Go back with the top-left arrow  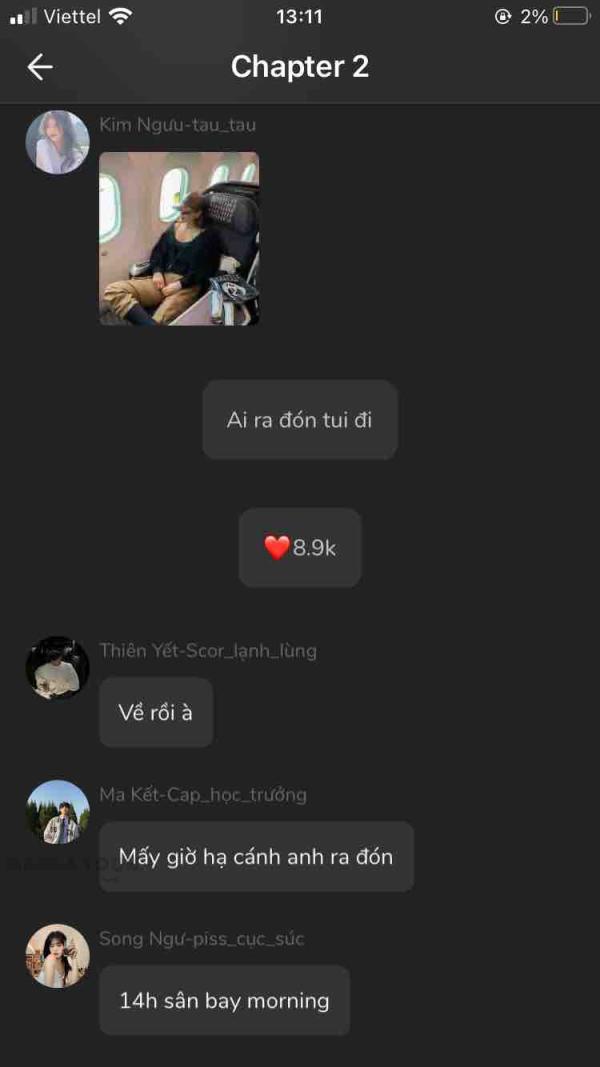tap(40, 67)
